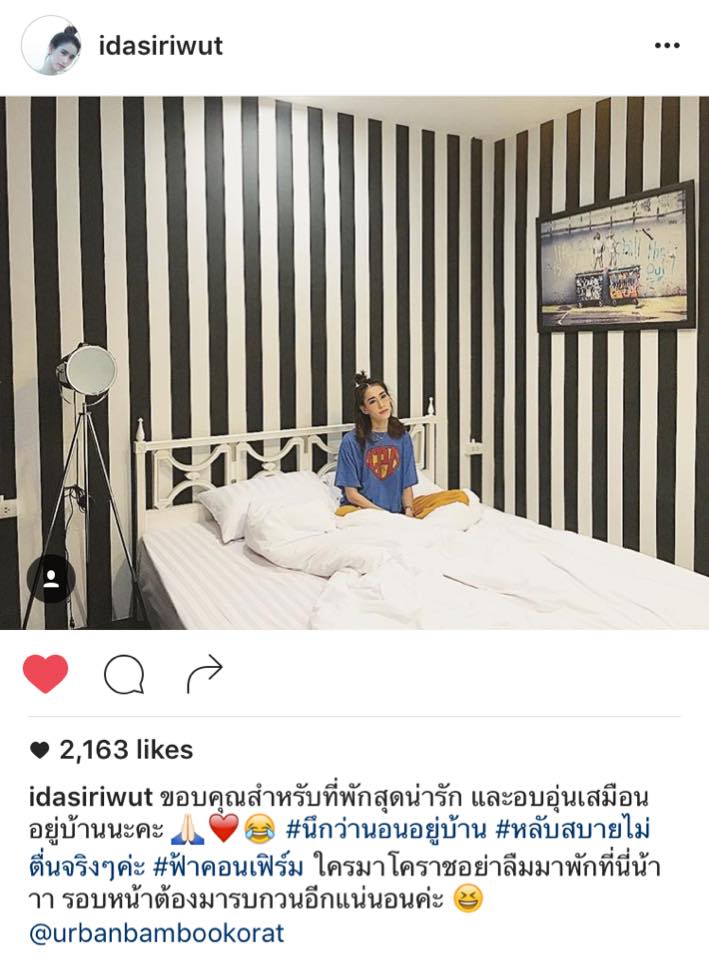The height and width of the screenshot is (959, 709).
Task: Open the idasiriwut username in the post header
Action: tap(161, 46)
